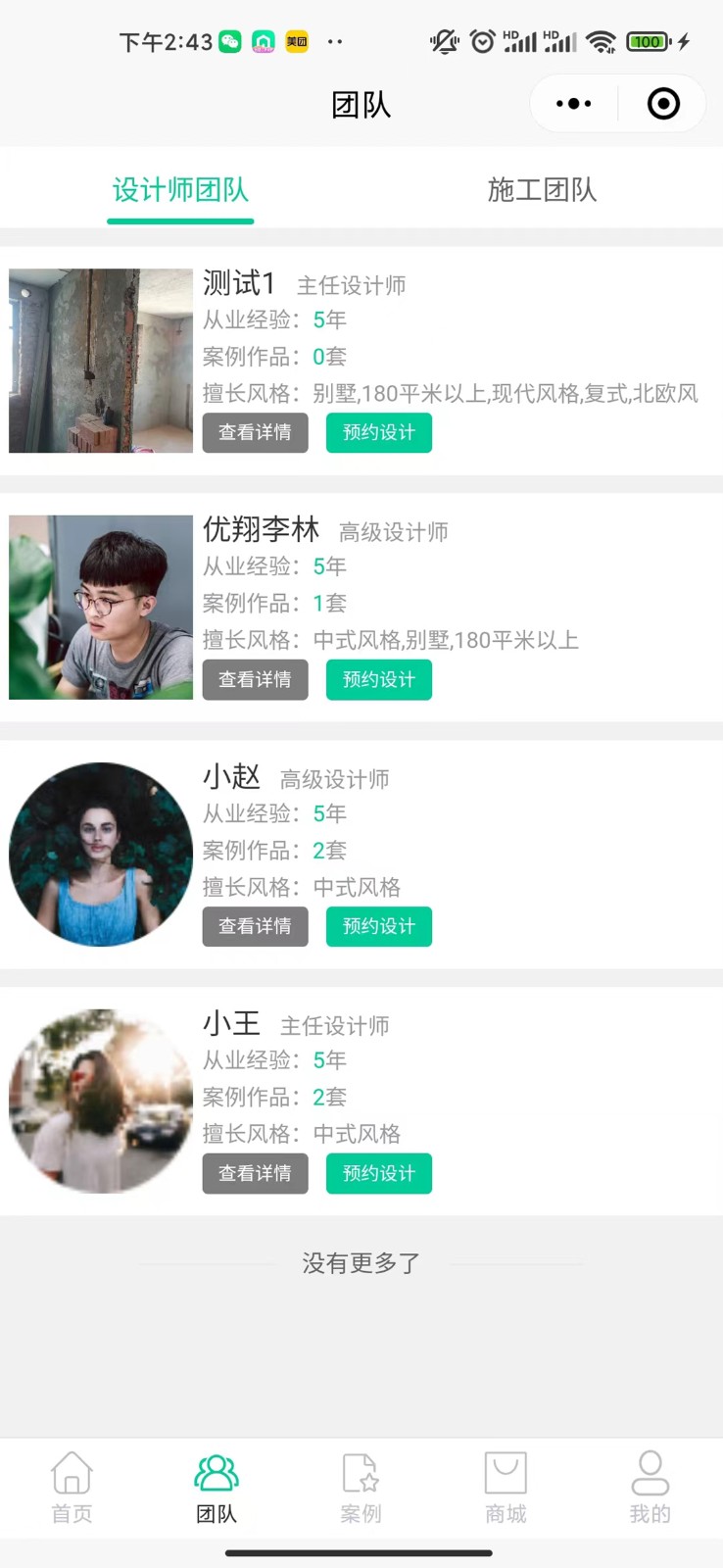
Task: Open the mini-program three-dot menu
Action: 574,104
